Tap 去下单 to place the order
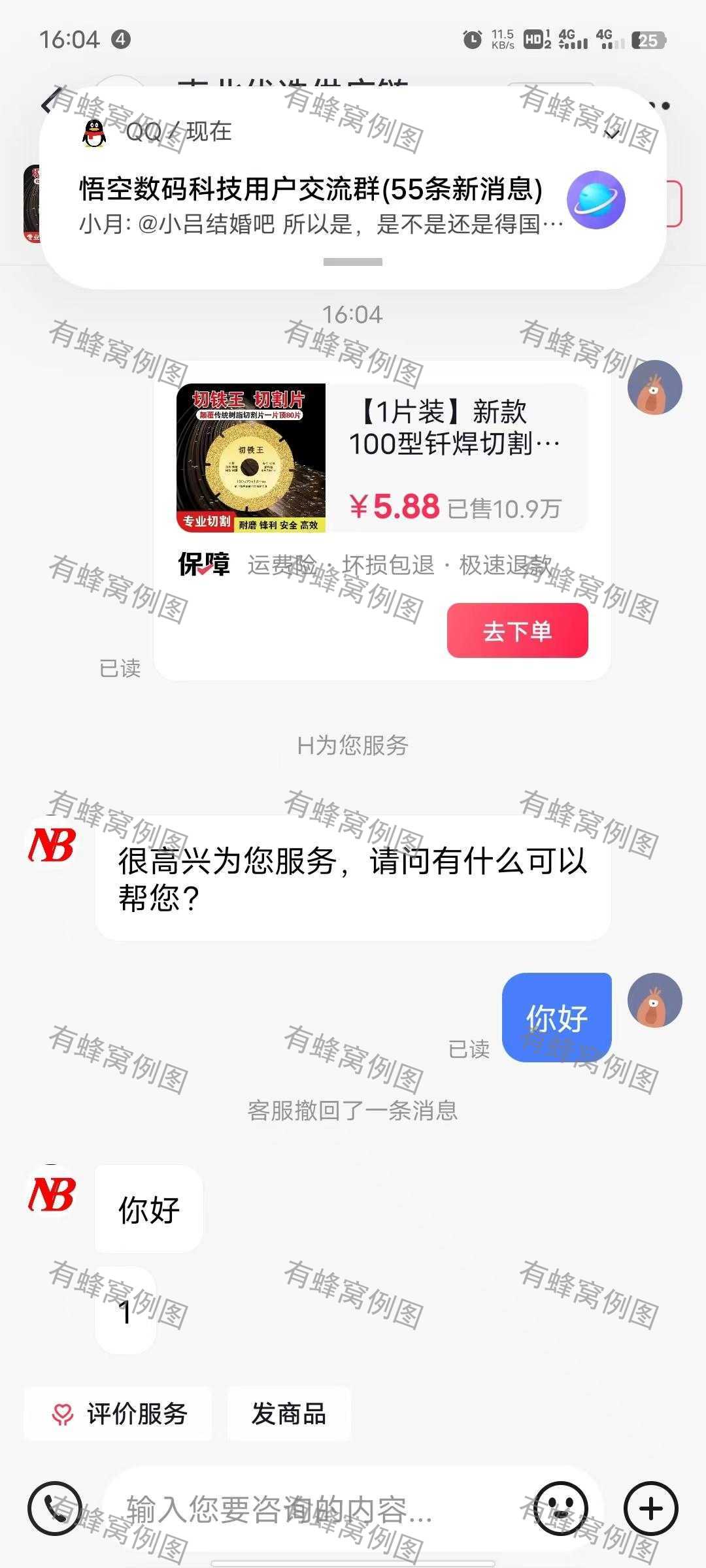The image size is (706, 1568). pos(517,630)
